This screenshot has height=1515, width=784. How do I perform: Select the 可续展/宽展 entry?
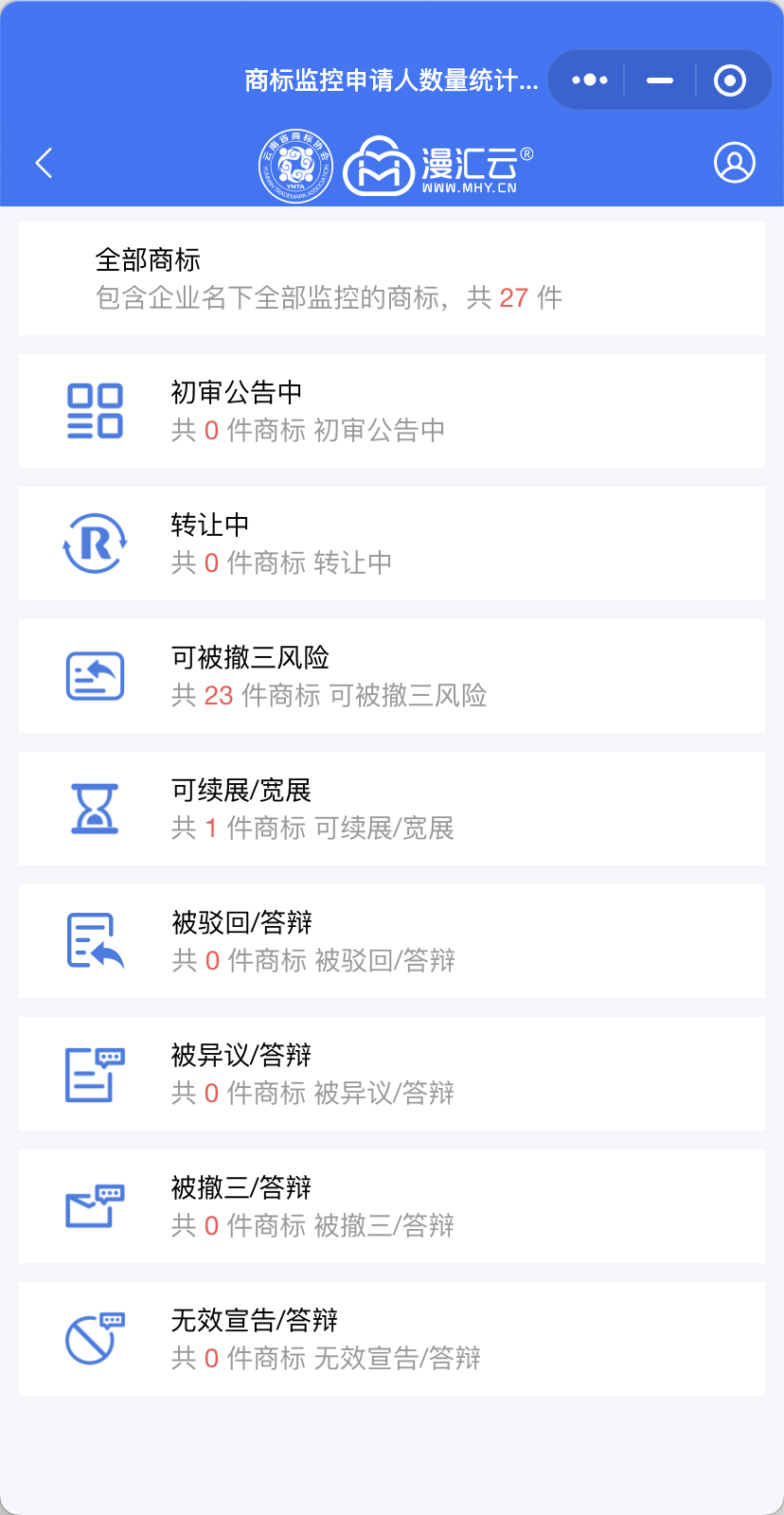[x=392, y=809]
